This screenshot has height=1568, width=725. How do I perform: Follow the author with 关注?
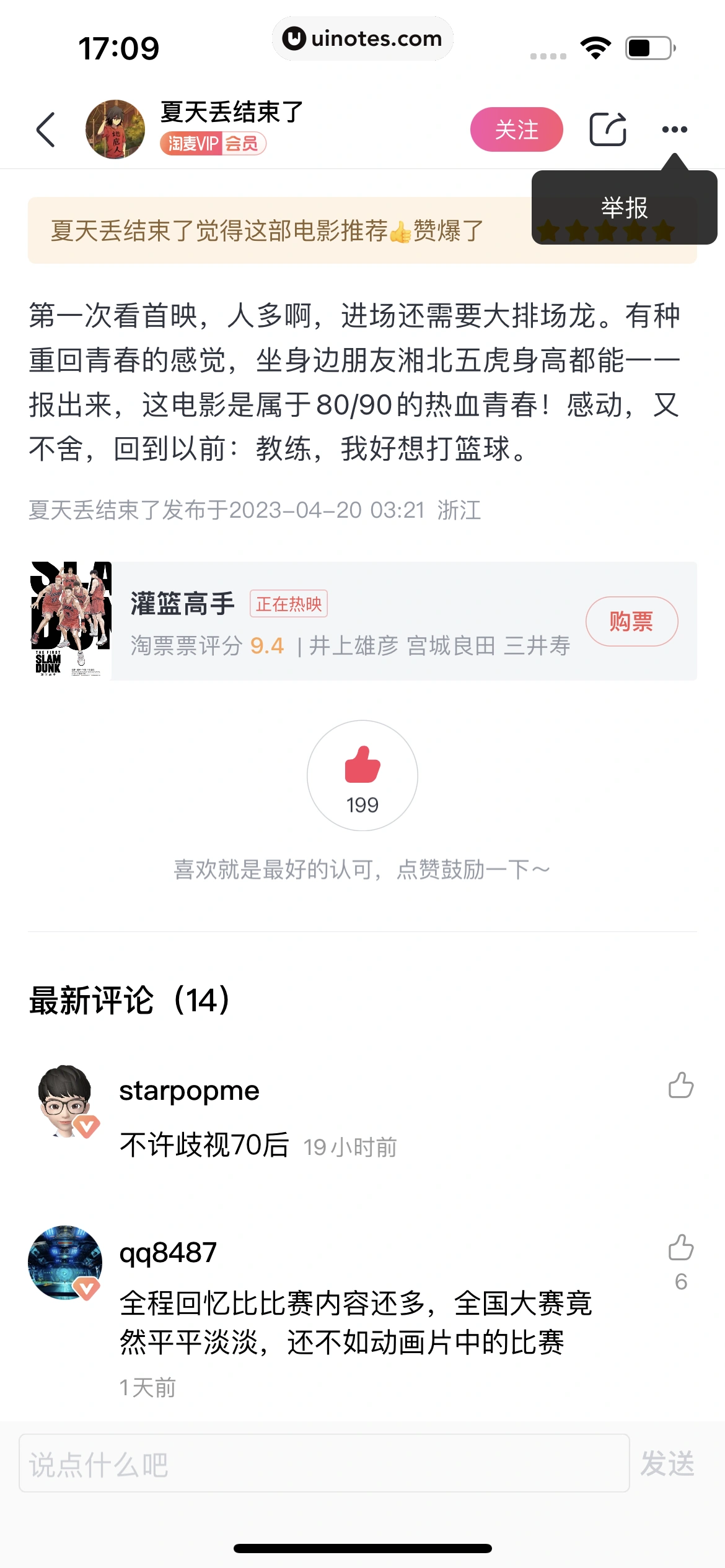(x=516, y=129)
